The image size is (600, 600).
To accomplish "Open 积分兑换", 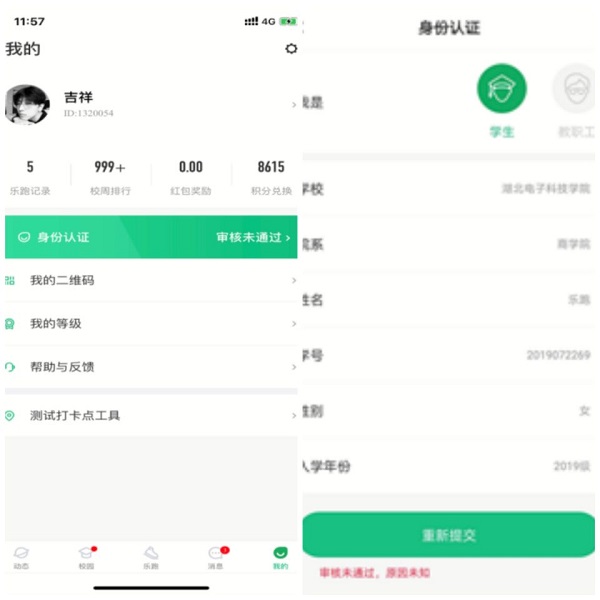I will click(x=271, y=177).
